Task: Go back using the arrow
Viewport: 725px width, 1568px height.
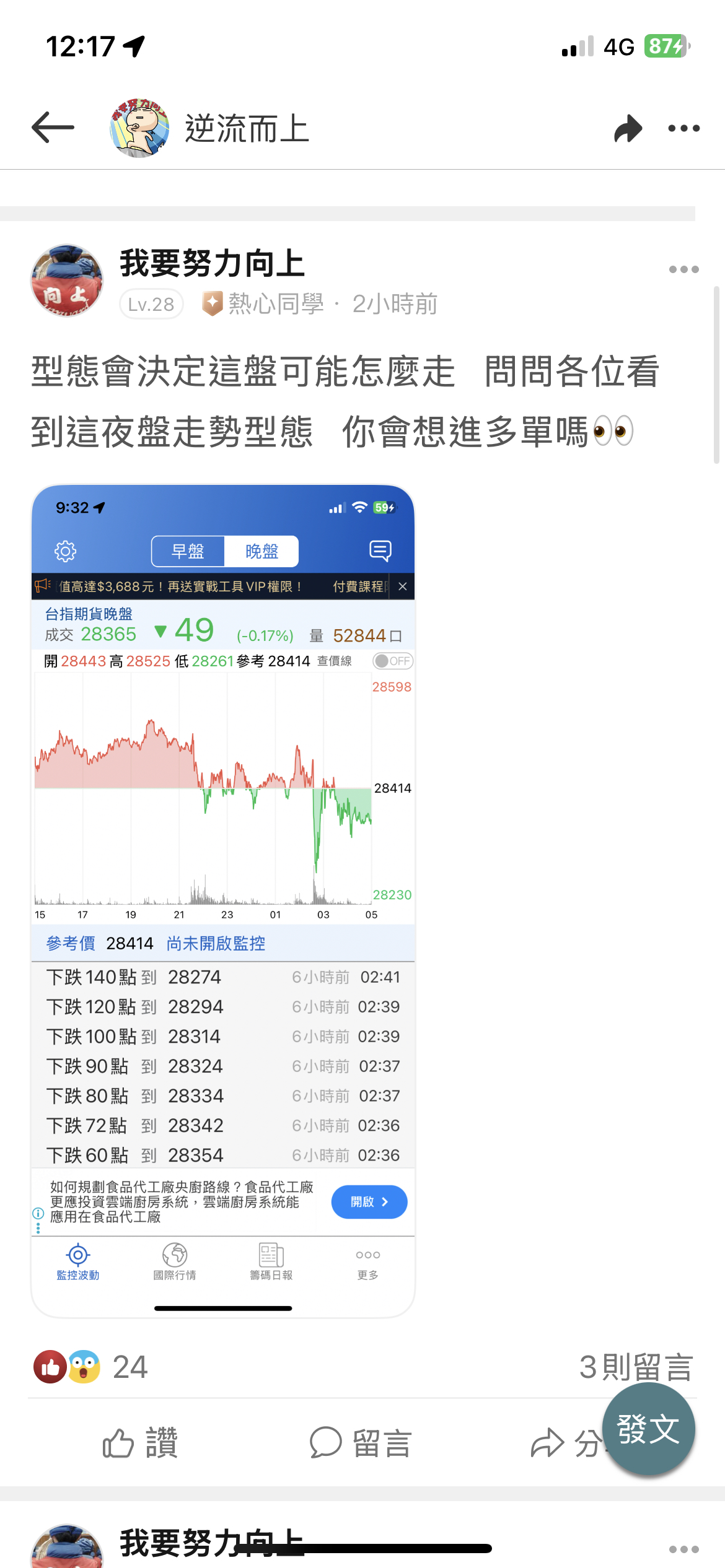Action: tap(53, 128)
